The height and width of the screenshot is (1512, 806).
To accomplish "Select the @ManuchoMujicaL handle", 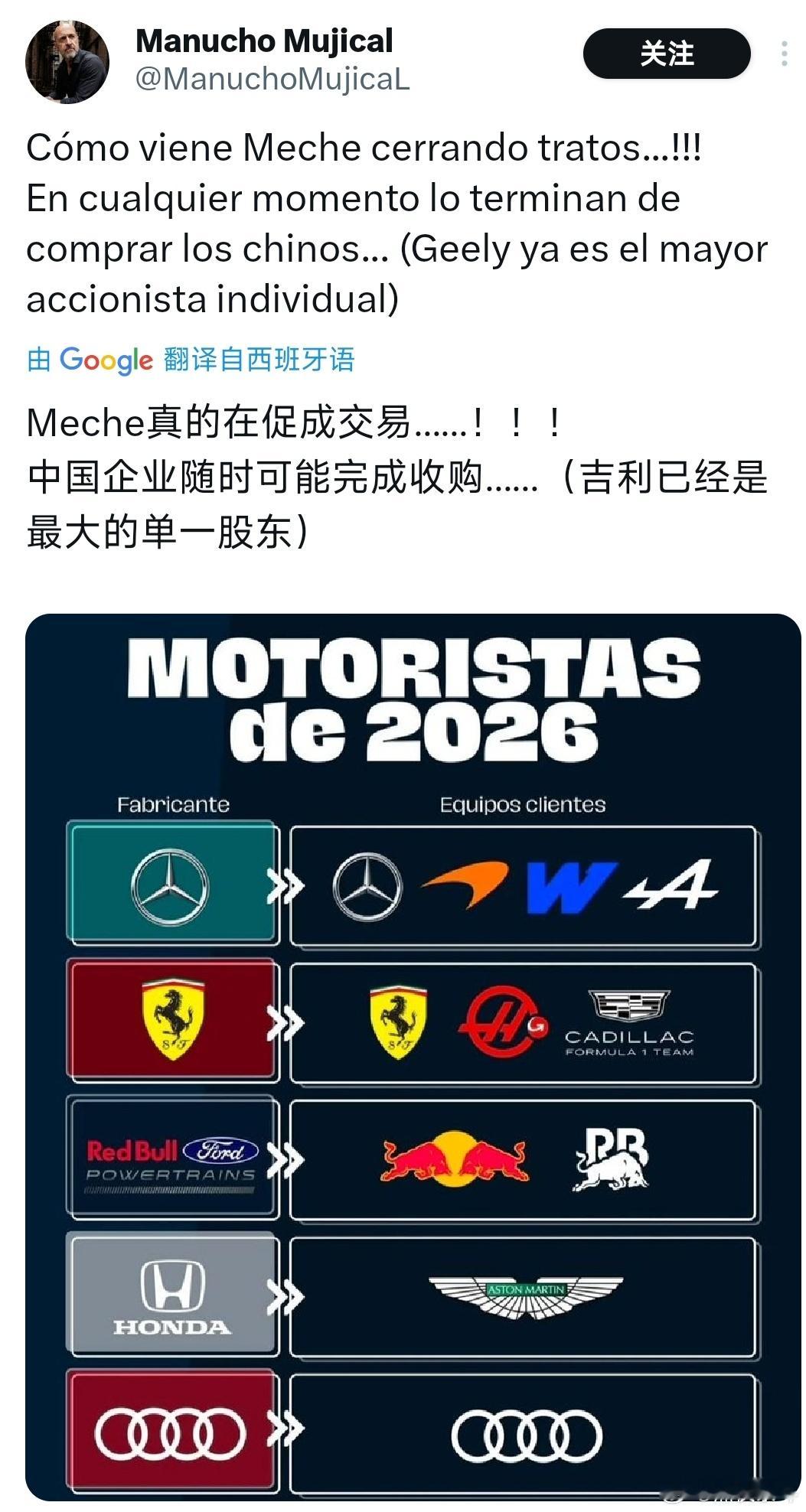I will (271, 77).
